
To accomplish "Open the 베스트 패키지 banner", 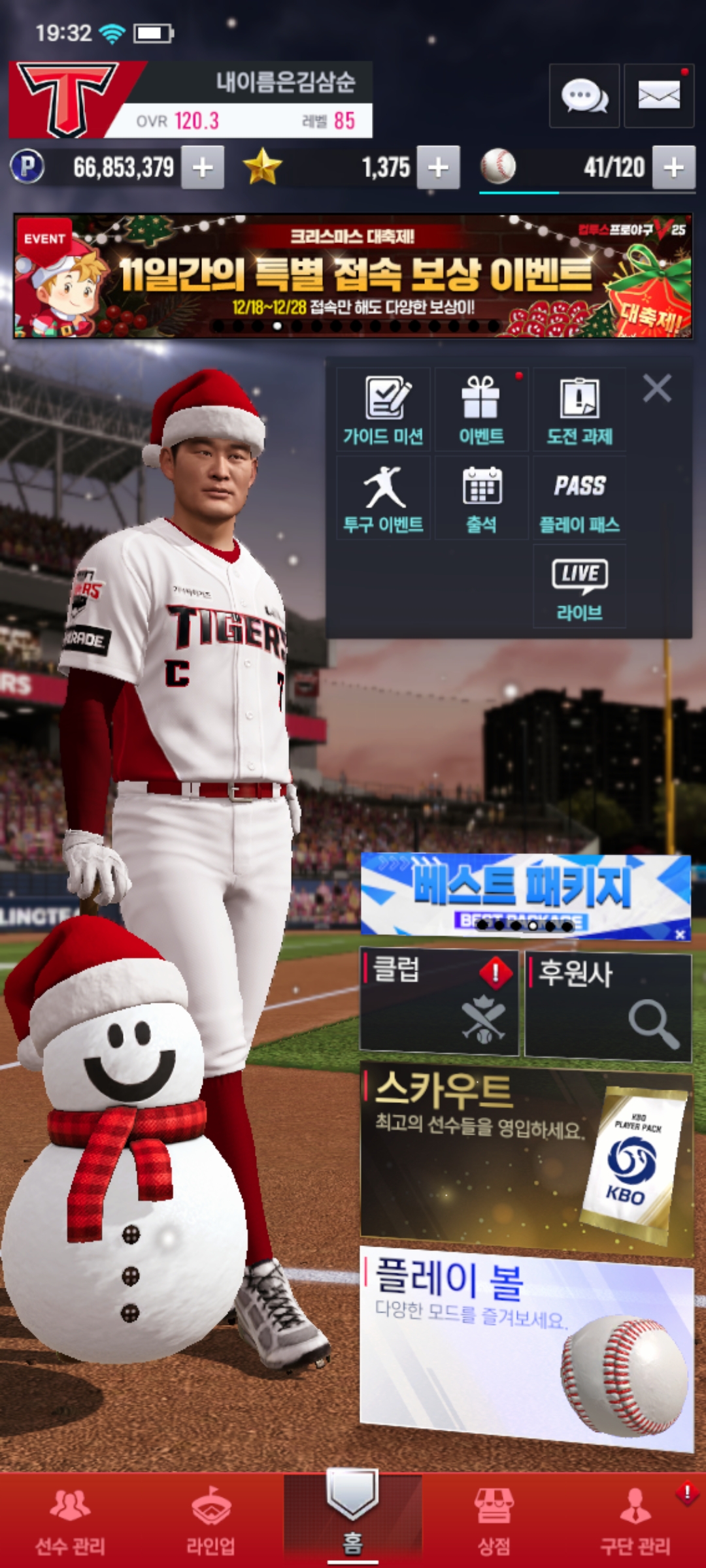I will [526, 893].
